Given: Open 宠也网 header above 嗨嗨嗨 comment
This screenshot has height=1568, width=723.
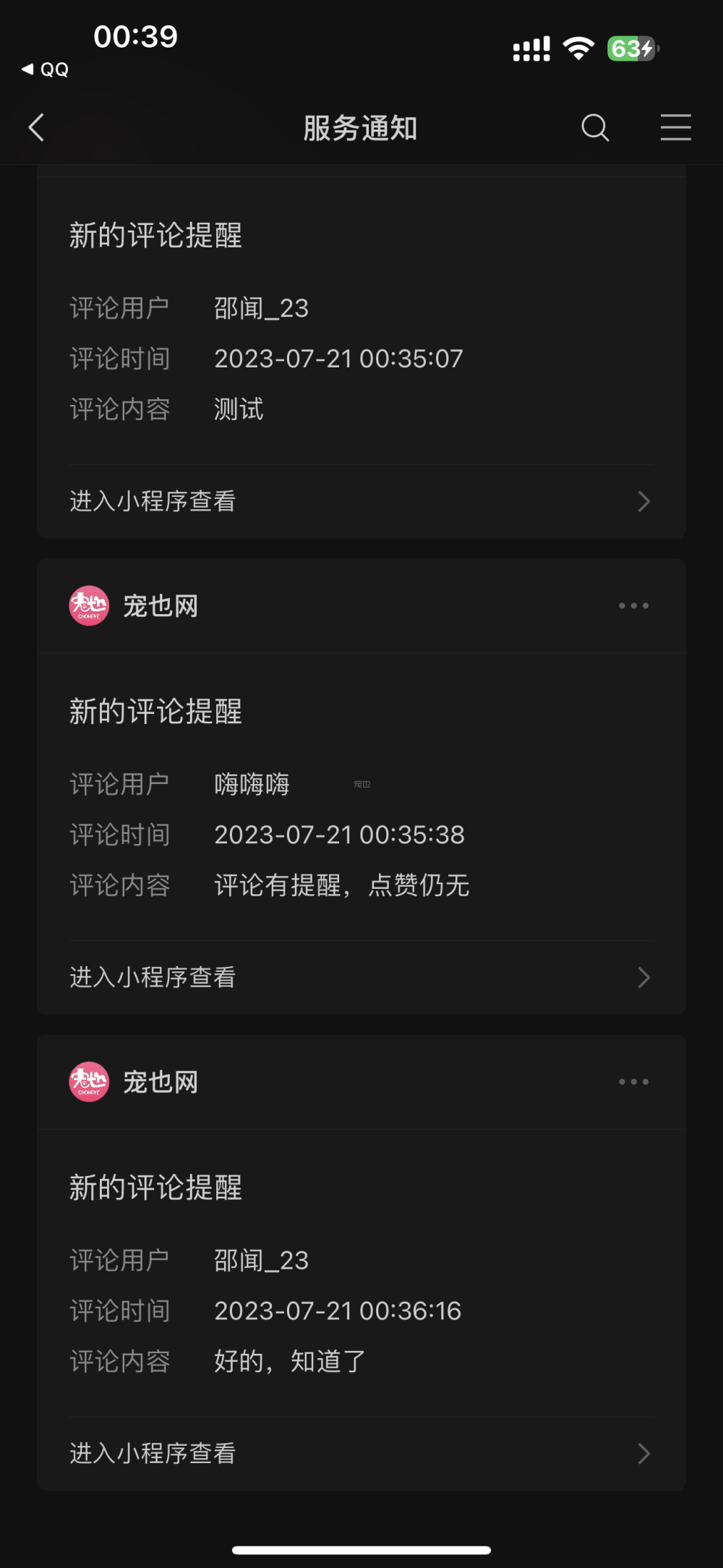Looking at the screenshot, I should tap(159, 606).
